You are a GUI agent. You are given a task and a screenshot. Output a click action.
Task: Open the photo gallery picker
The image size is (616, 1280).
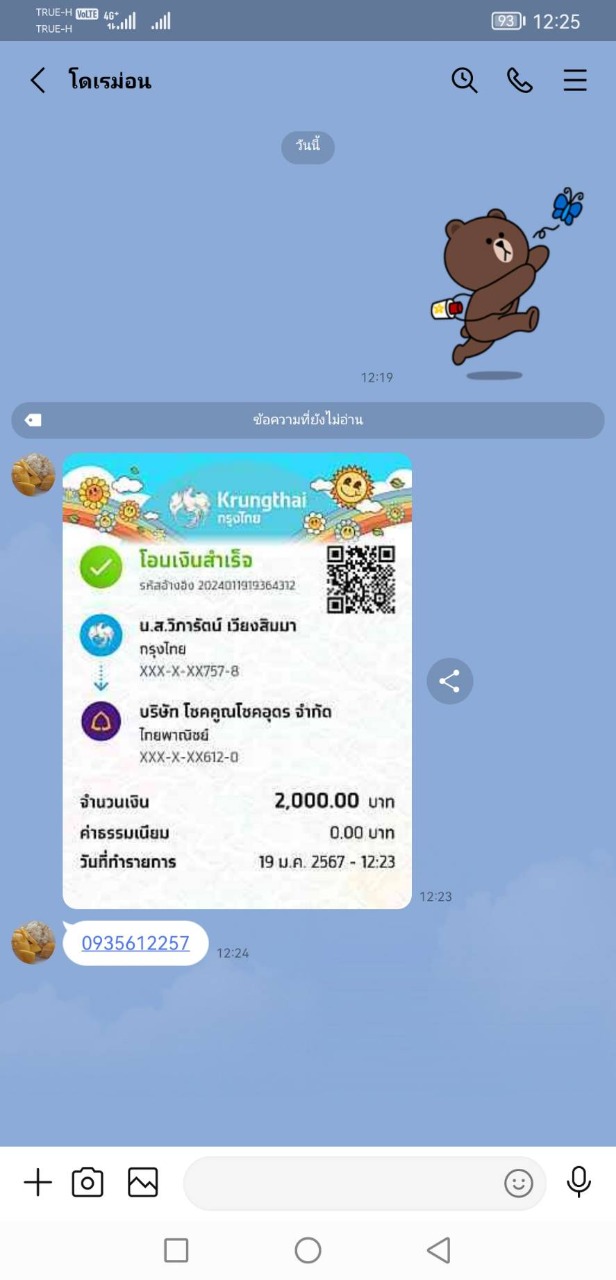click(143, 1183)
